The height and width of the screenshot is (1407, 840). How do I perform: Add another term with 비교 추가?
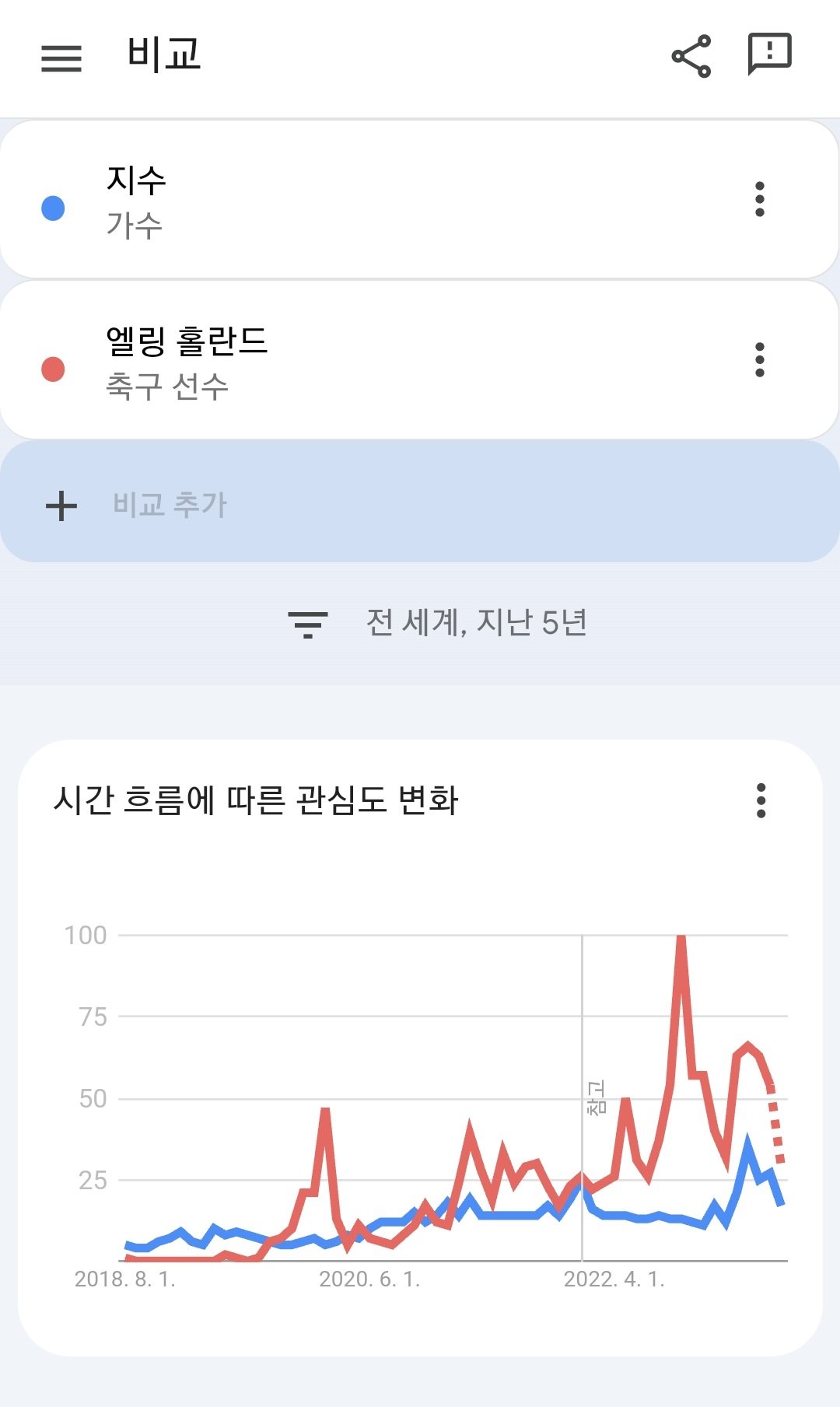[x=420, y=503]
